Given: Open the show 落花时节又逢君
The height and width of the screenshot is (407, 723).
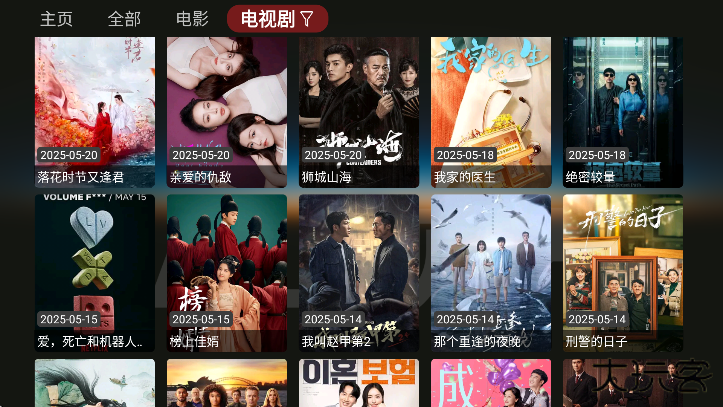Looking at the screenshot, I should [x=95, y=111].
